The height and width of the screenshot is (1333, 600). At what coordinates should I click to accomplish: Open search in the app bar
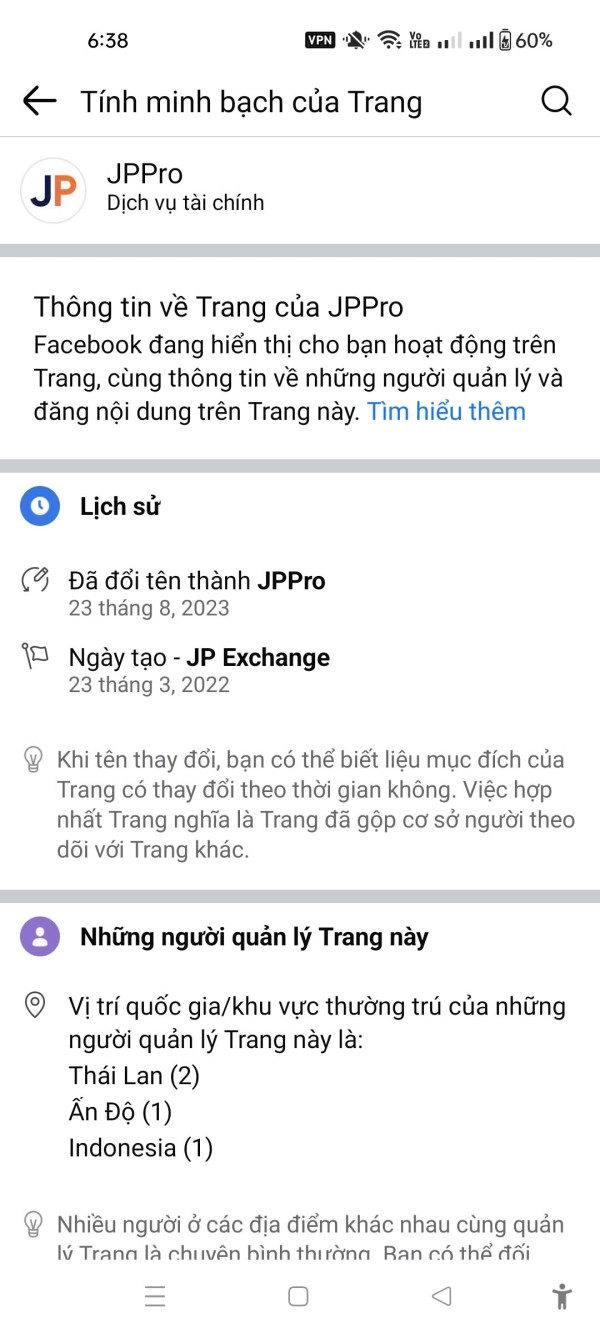[556, 101]
